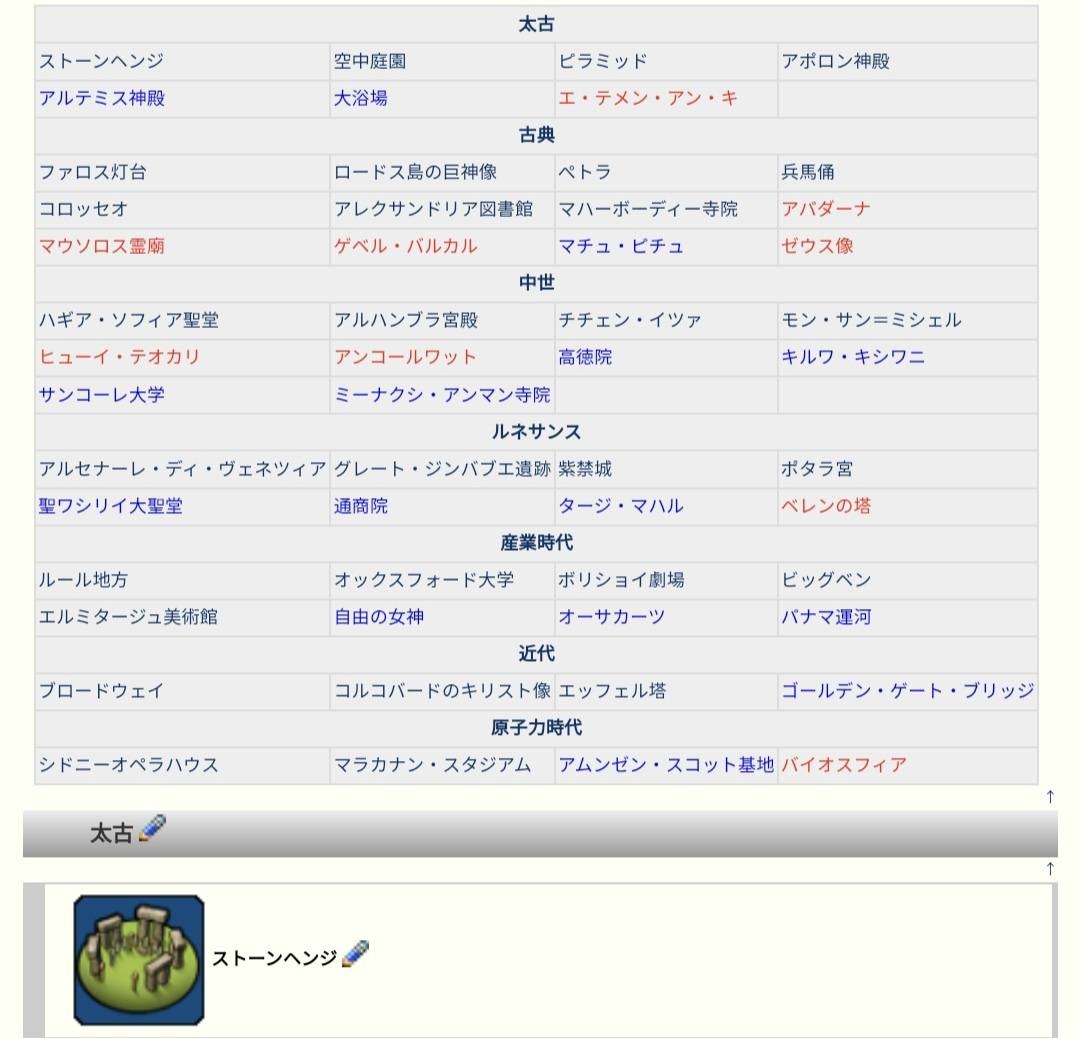Edit the ストーンヘンジ section via pencil icon
The height and width of the screenshot is (1038, 1080).
tap(355, 954)
